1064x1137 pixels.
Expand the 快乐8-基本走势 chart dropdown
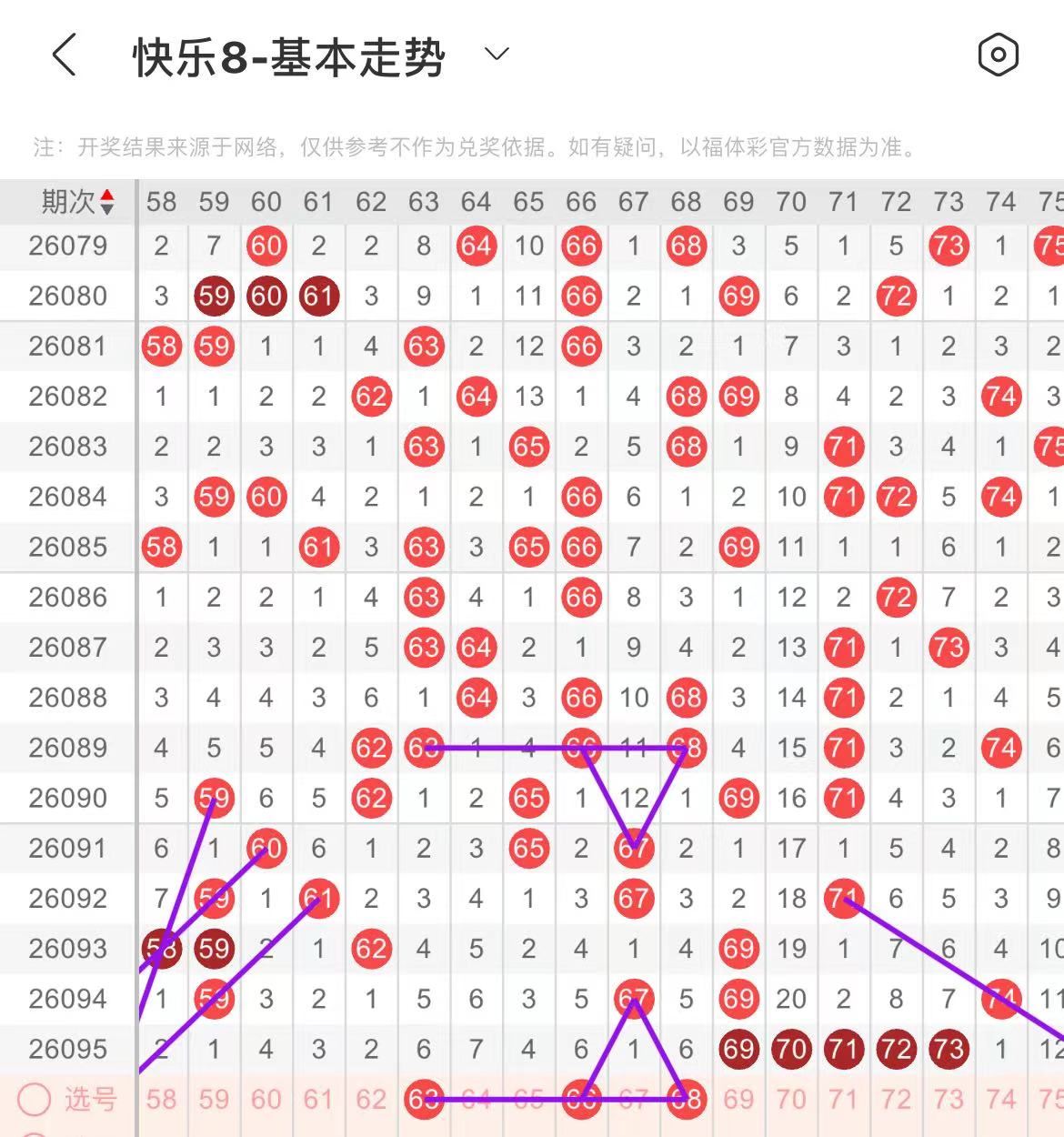[497, 55]
